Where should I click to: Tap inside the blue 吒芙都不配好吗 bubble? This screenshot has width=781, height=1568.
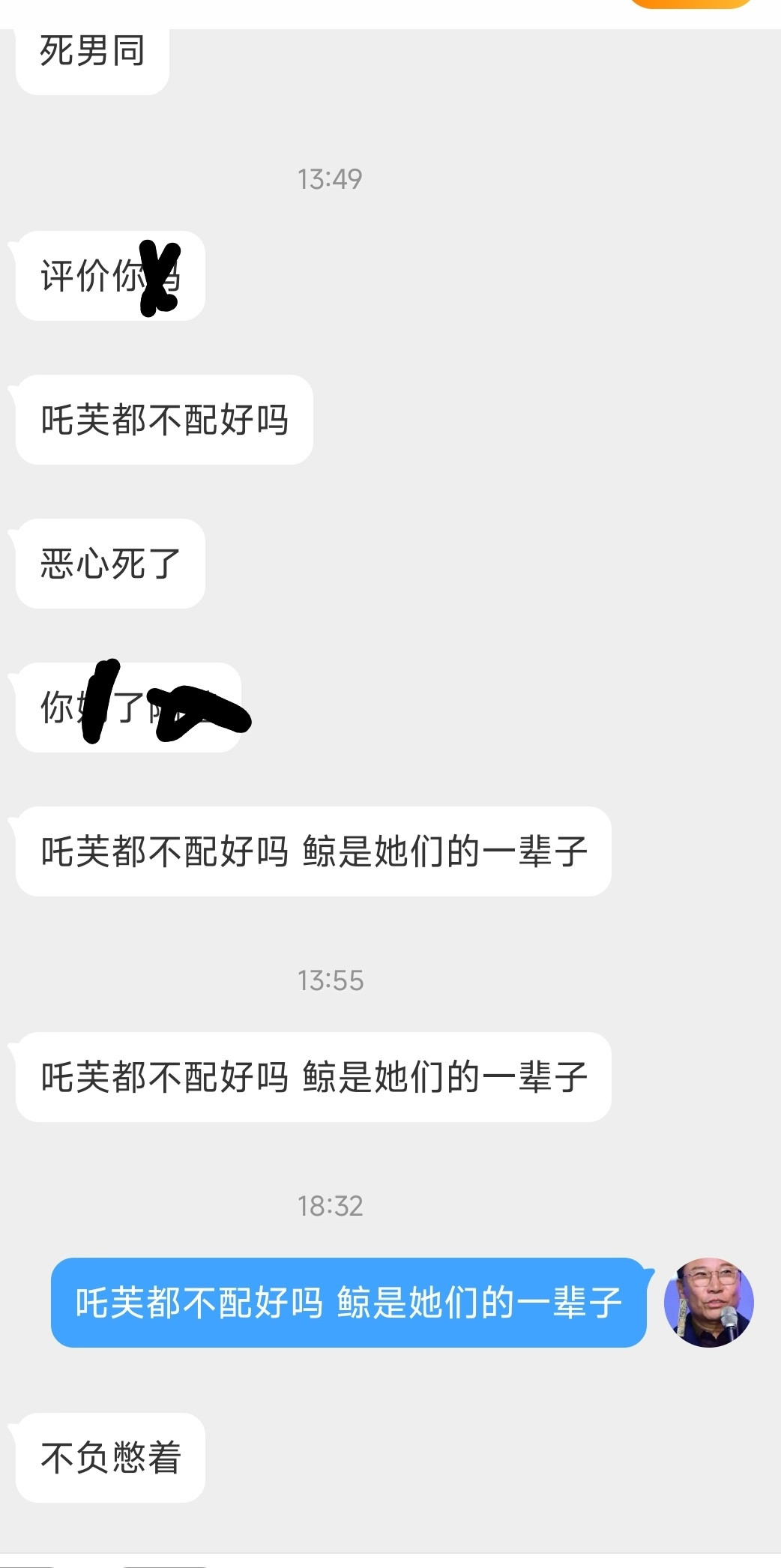pos(349,1298)
